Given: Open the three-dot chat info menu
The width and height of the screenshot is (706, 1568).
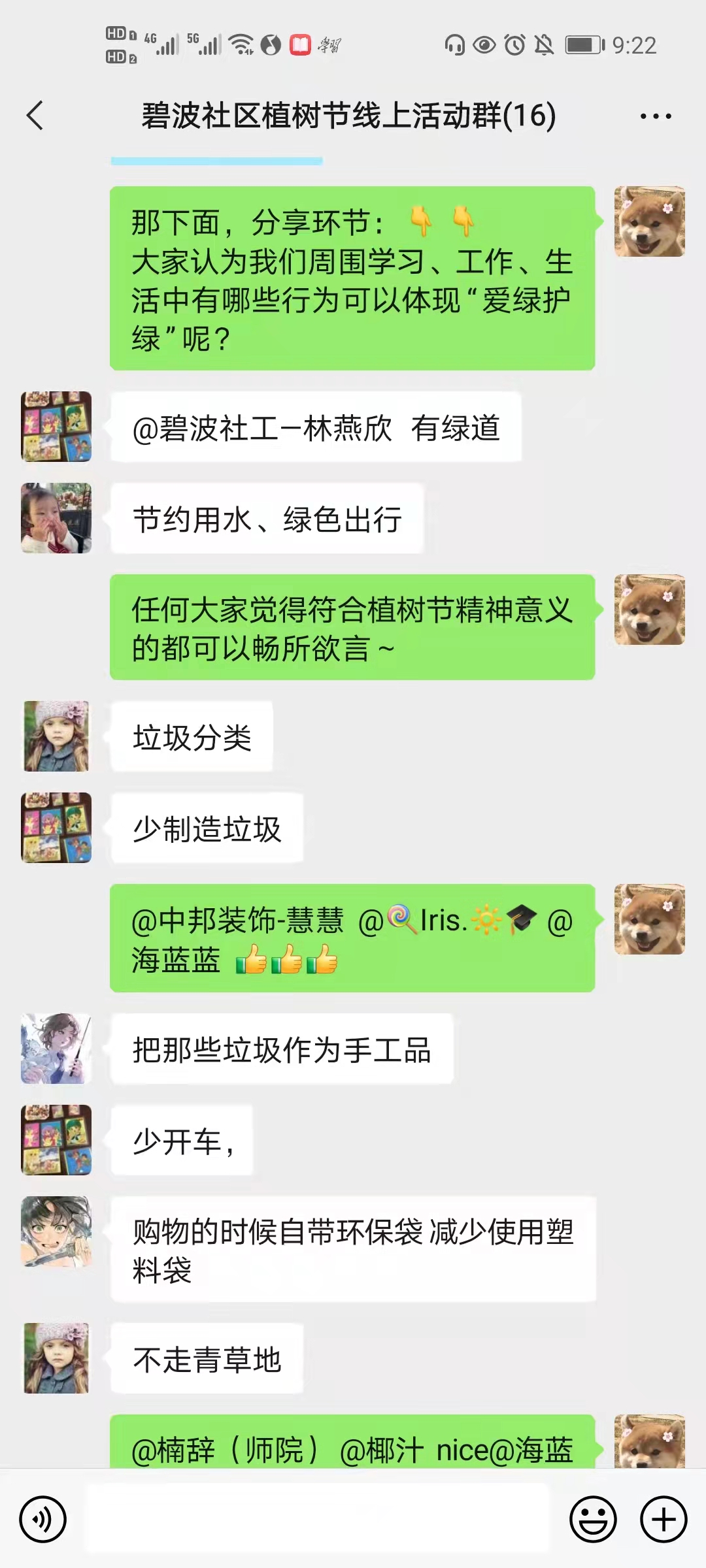Looking at the screenshot, I should (x=655, y=116).
